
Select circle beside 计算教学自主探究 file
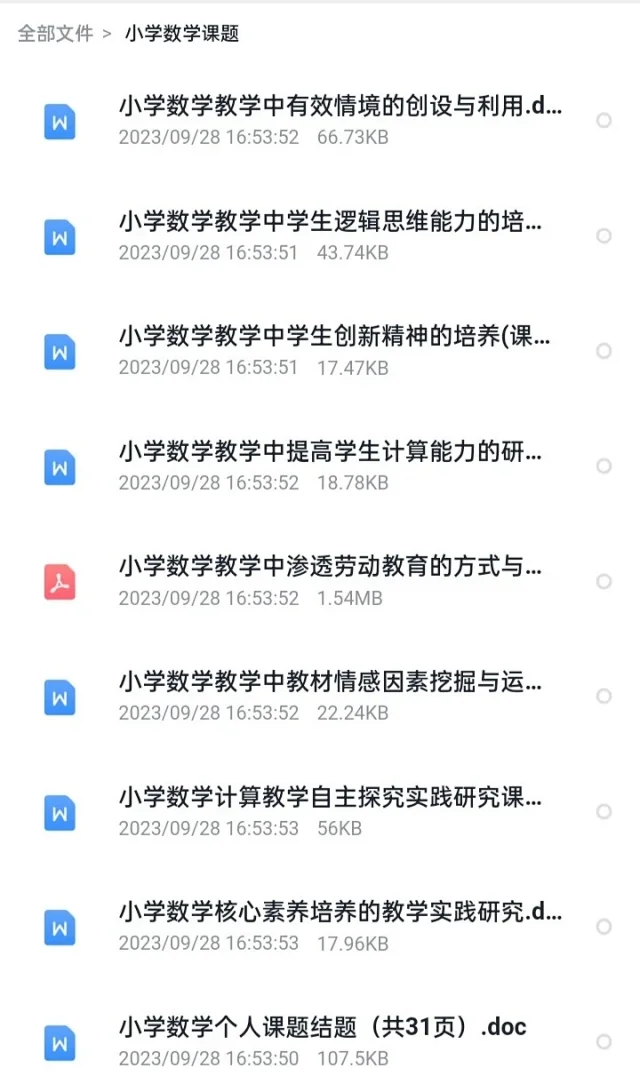(x=604, y=812)
